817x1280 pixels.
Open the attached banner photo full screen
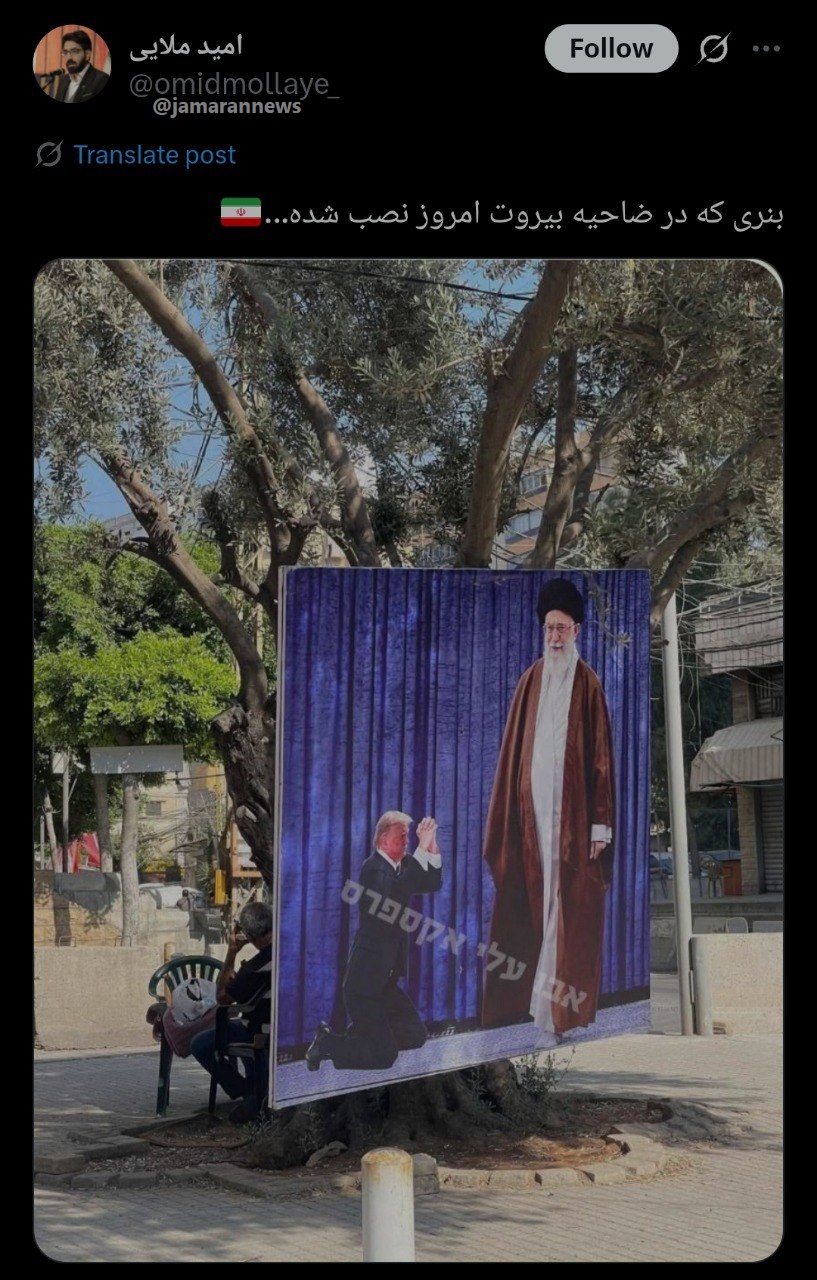coord(408,760)
